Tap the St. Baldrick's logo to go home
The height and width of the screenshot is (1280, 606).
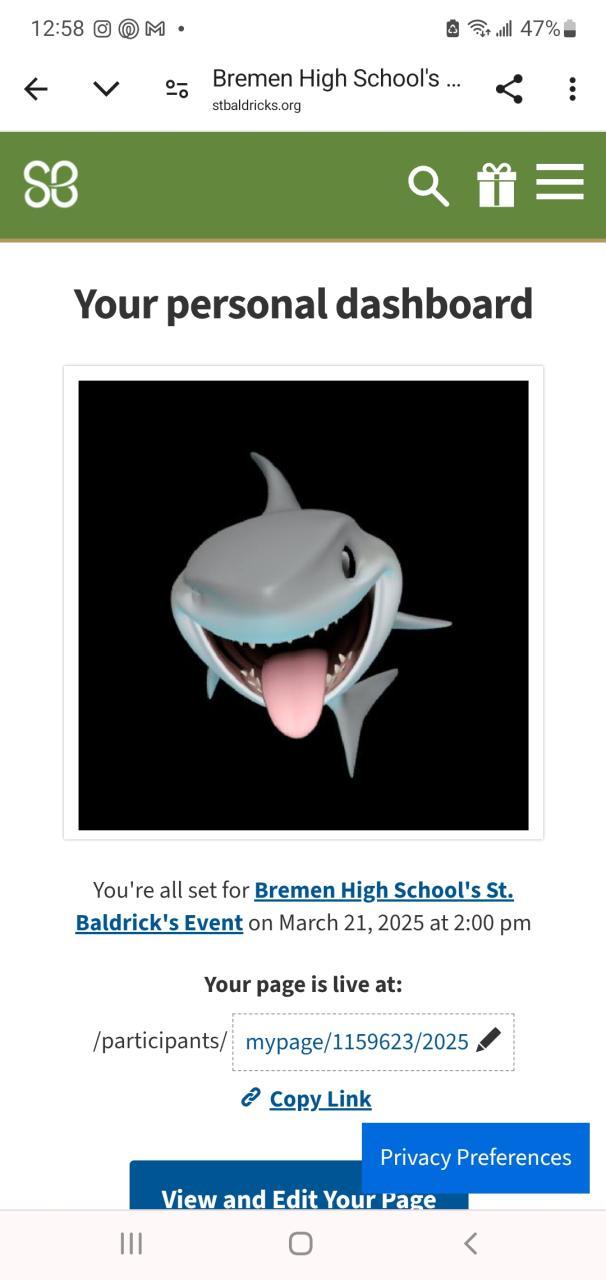coord(51,185)
